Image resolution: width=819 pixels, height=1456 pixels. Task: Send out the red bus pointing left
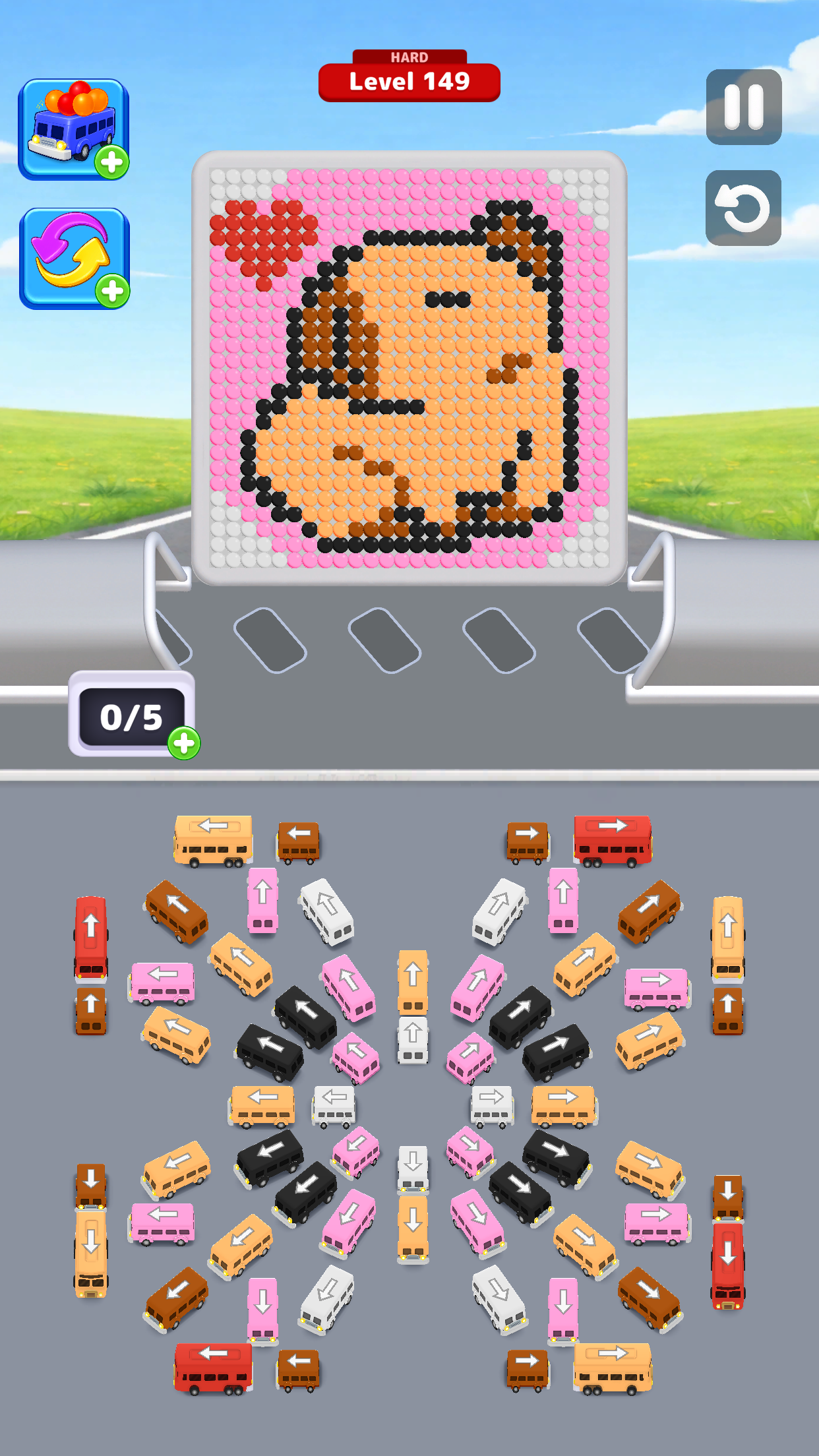coord(212,1368)
